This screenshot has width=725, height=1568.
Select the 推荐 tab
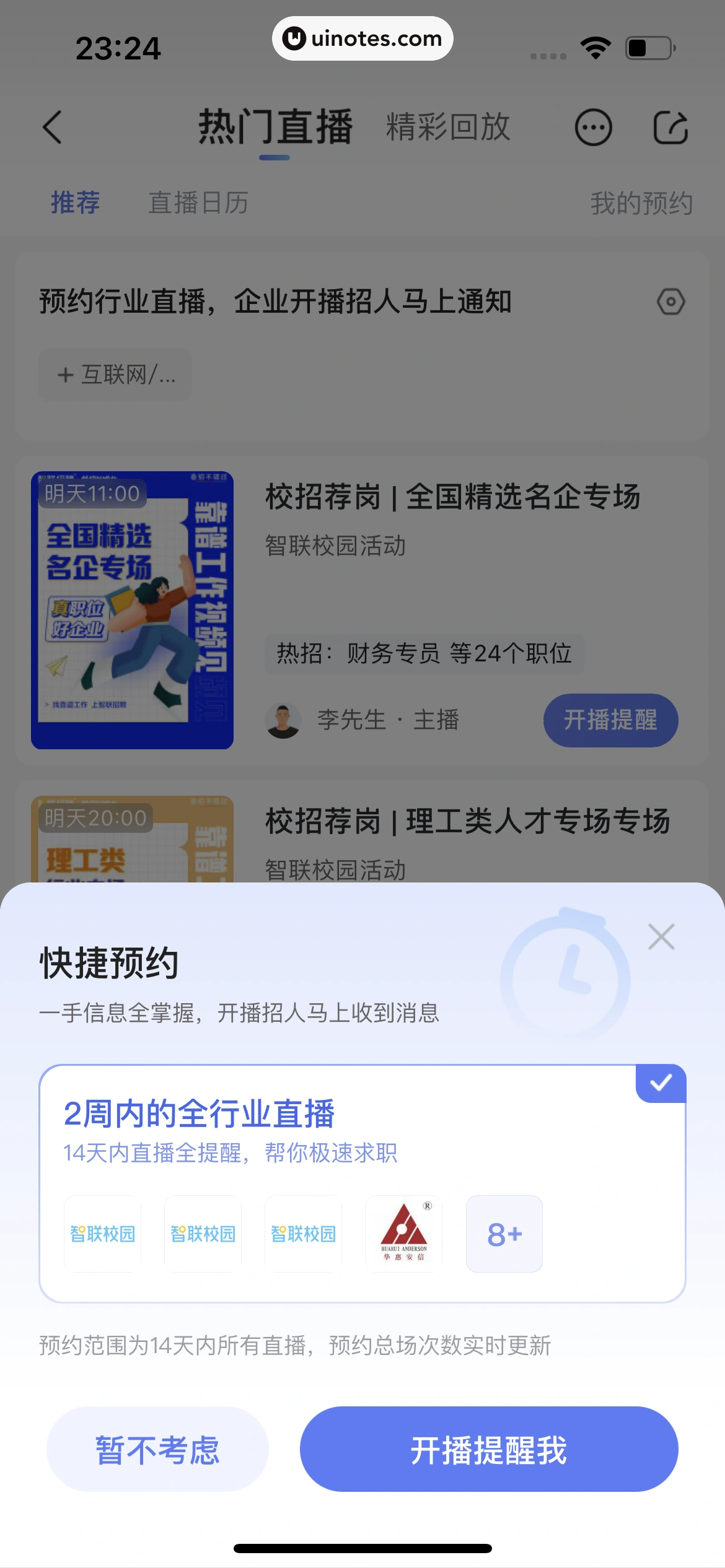point(75,203)
